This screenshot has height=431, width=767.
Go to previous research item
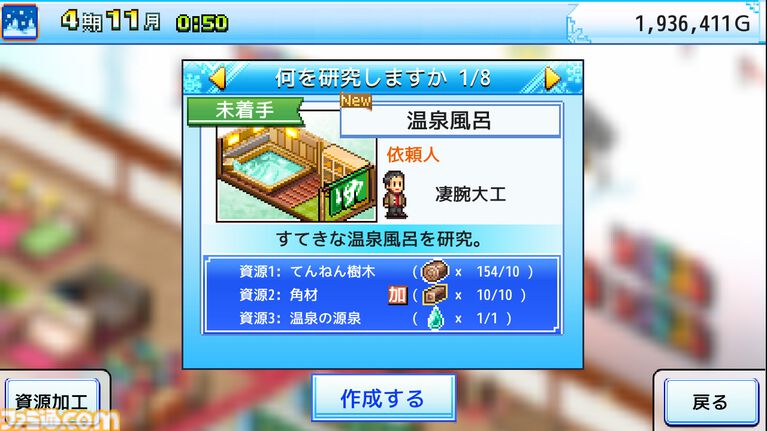pos(216,77)
